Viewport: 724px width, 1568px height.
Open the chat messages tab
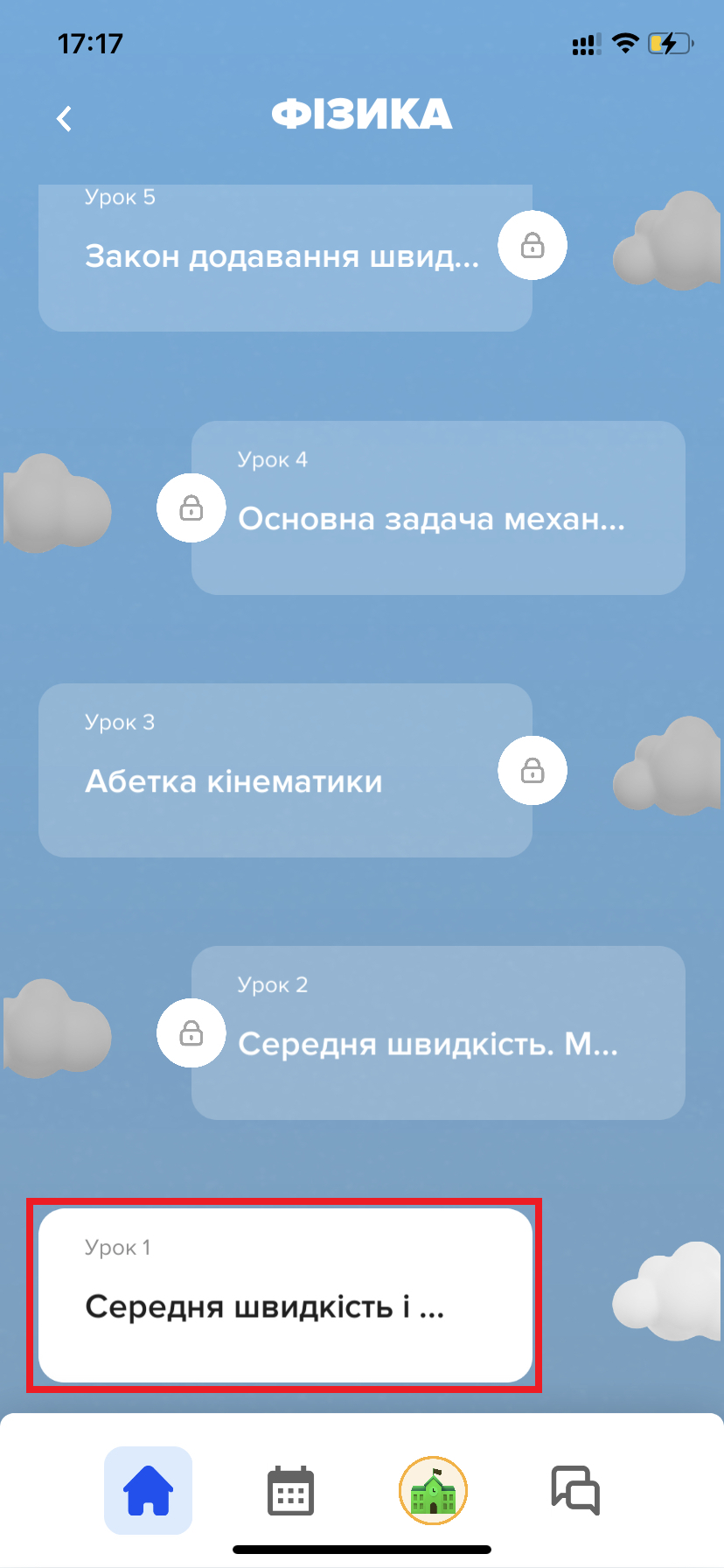click(x=574, y=1490)
